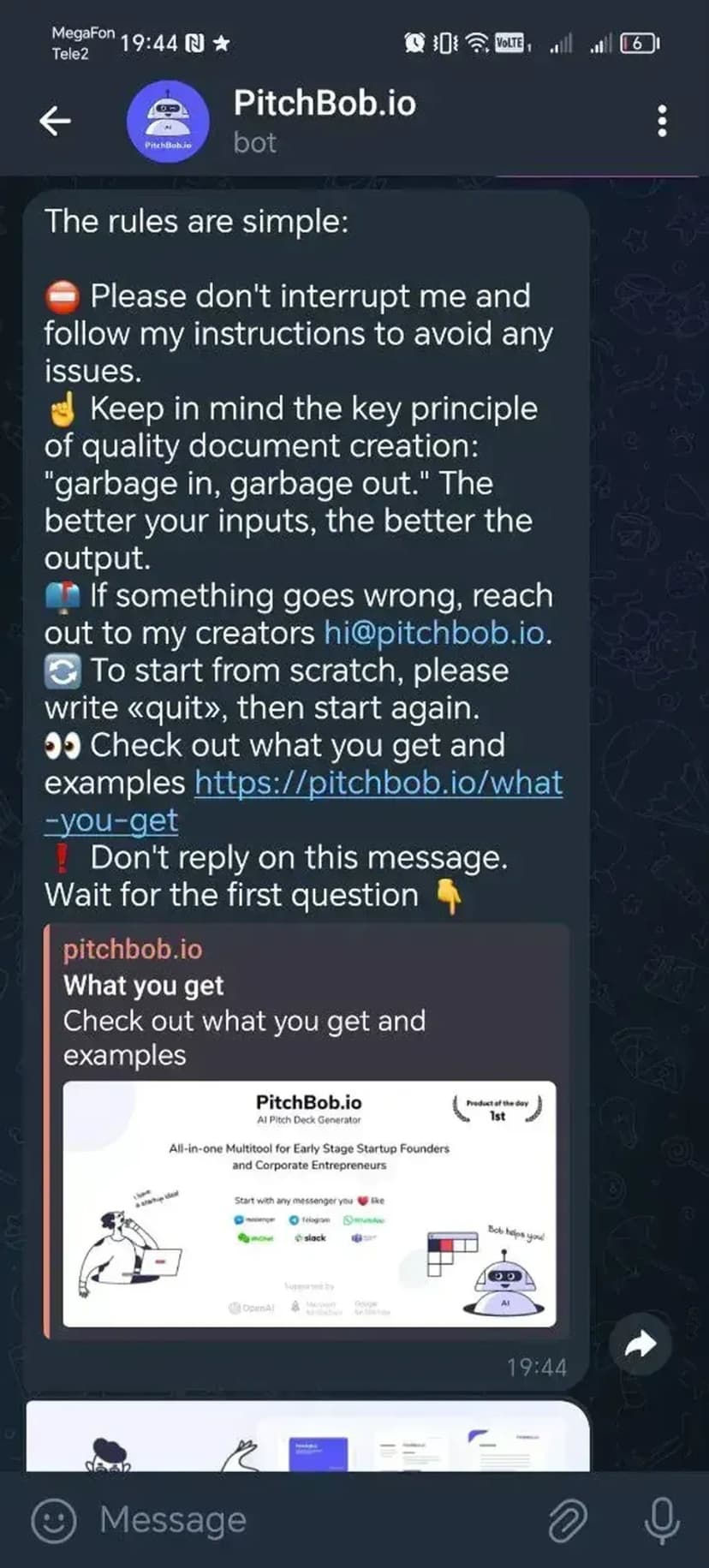Viewport: 709px width, 1568px height.
Task: Open the pitchbob.io/what-you-get link
Action: [x=378, y=783]
